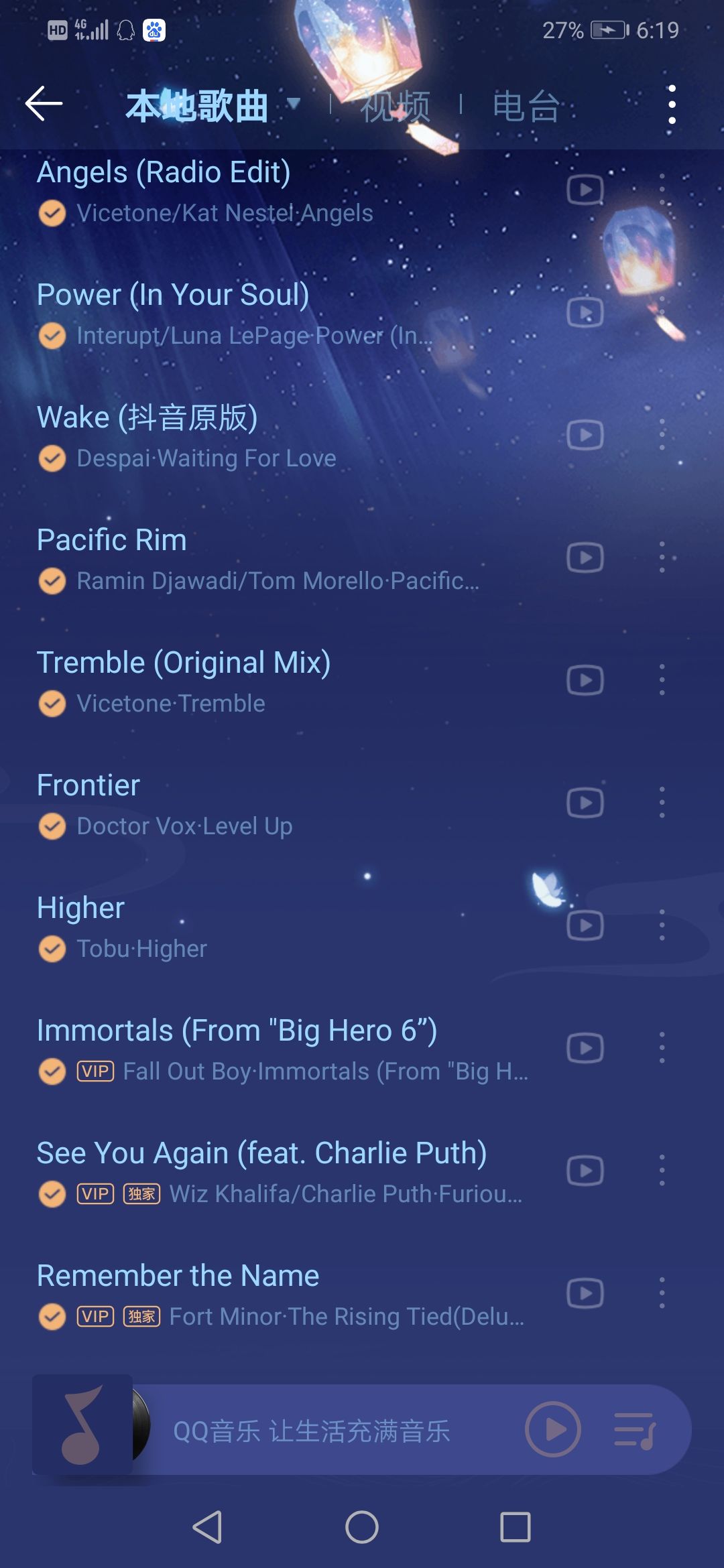Tap the 独家 badge on See You Again
The image size is (724, 1568).
coord(143,1193)
